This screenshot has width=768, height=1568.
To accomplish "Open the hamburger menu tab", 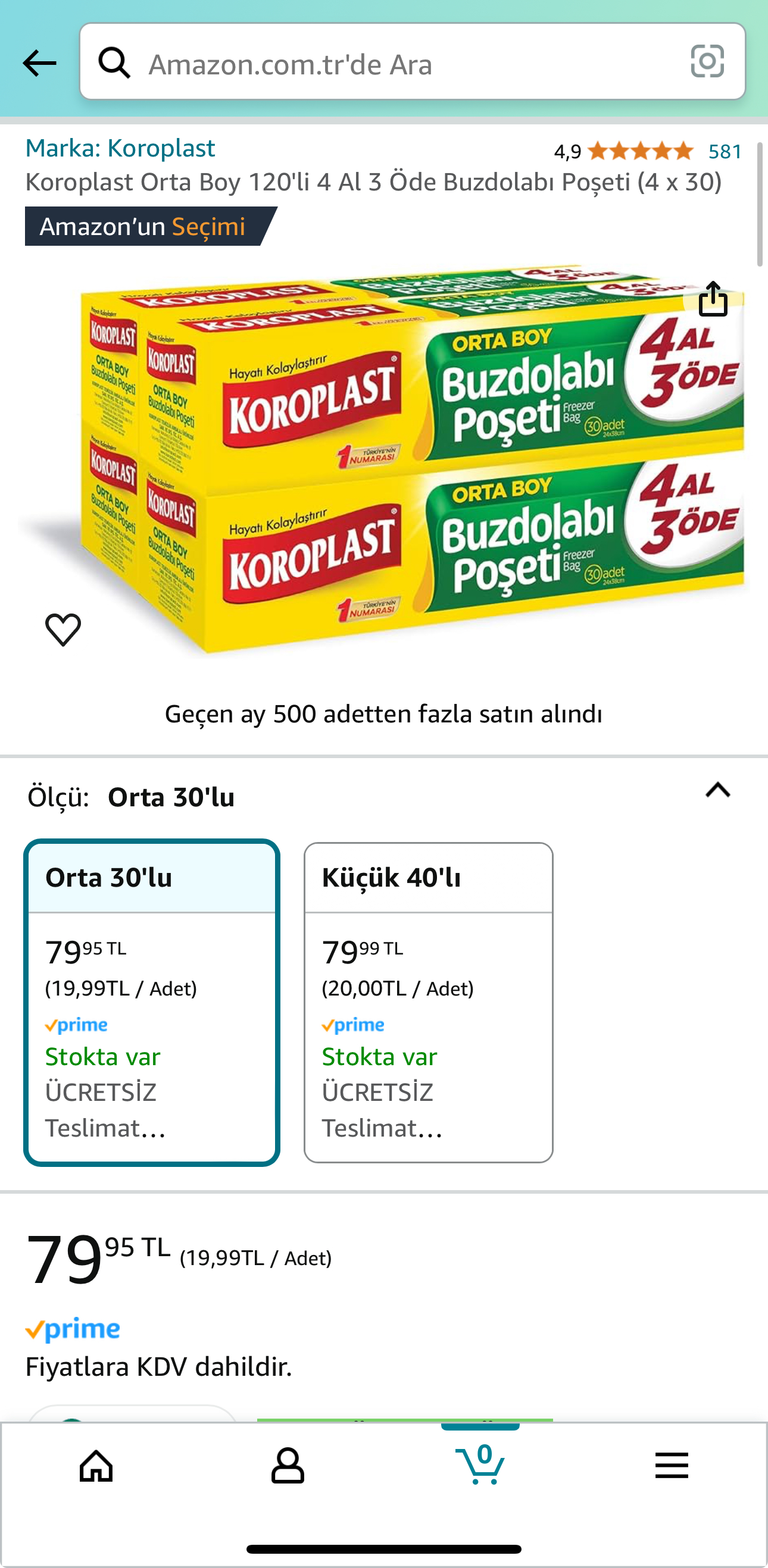I will [671, 1466].
